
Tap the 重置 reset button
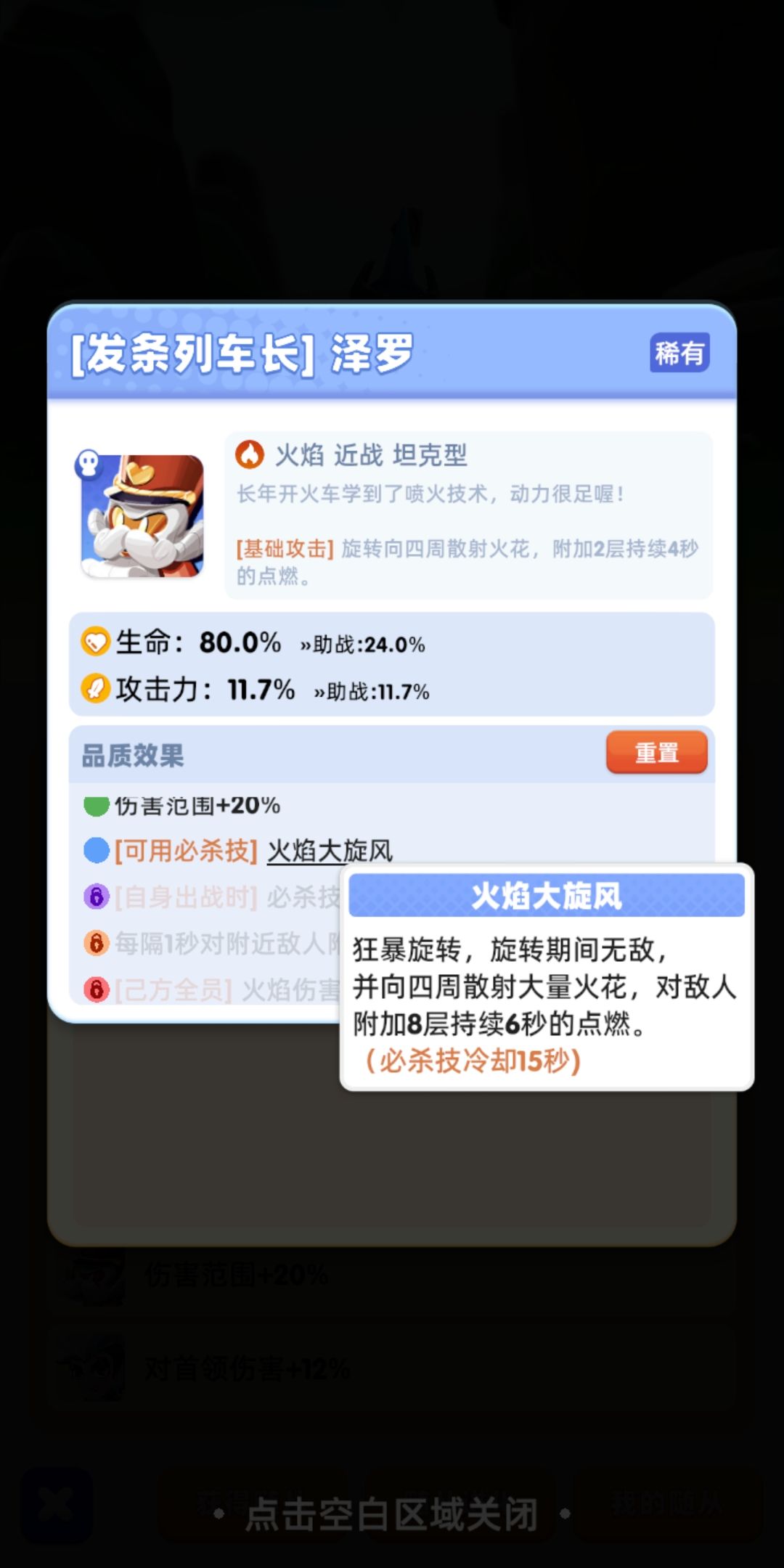pyautogui.click(x=656, y=754)
